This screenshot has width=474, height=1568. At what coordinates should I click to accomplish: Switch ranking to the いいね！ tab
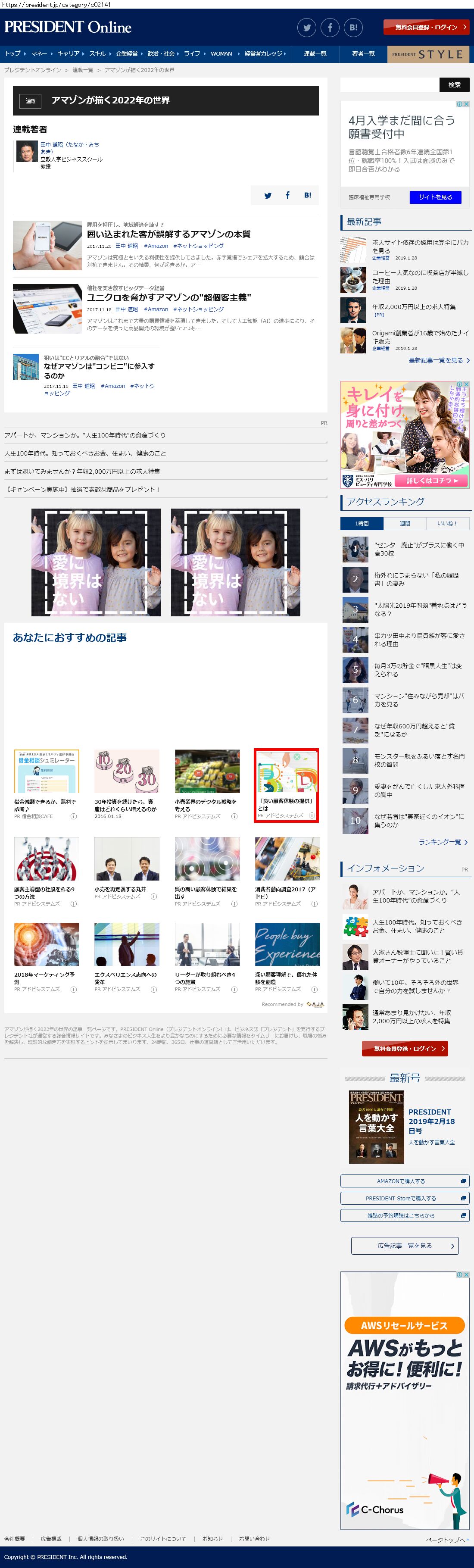tap(448, 523)
